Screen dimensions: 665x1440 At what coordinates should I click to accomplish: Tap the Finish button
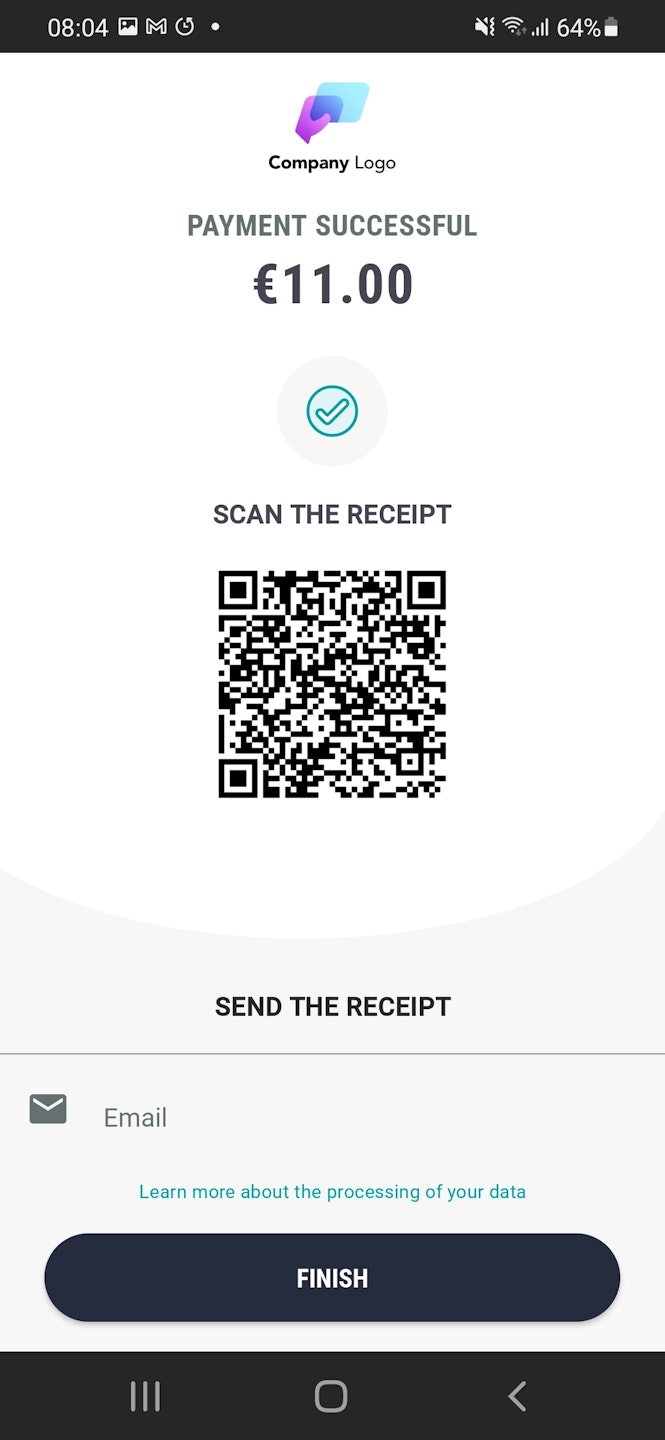pos(332,1278)
